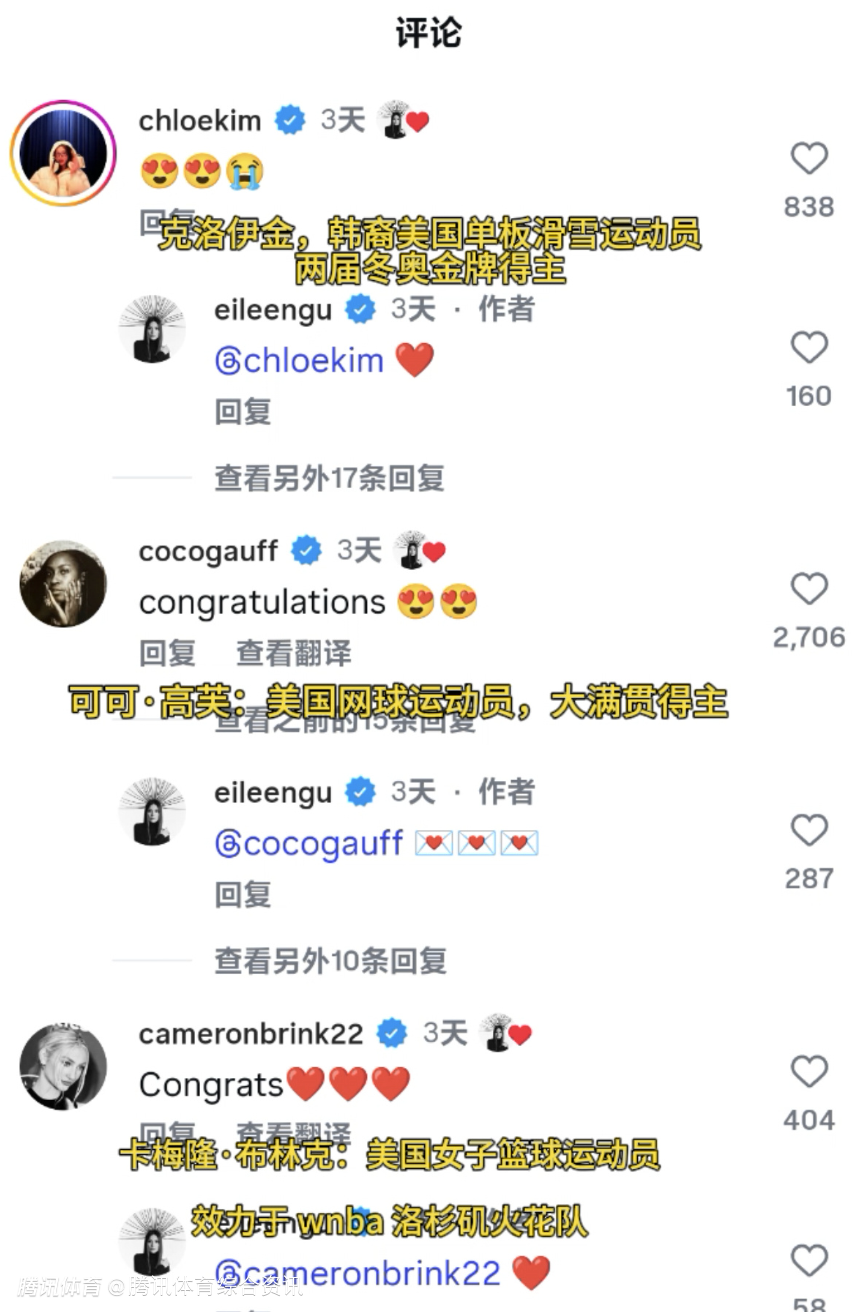The width and height of the screenshot is (852, 1312).
Task: Reply to cocogauff's comment
Action: (167, 653)
